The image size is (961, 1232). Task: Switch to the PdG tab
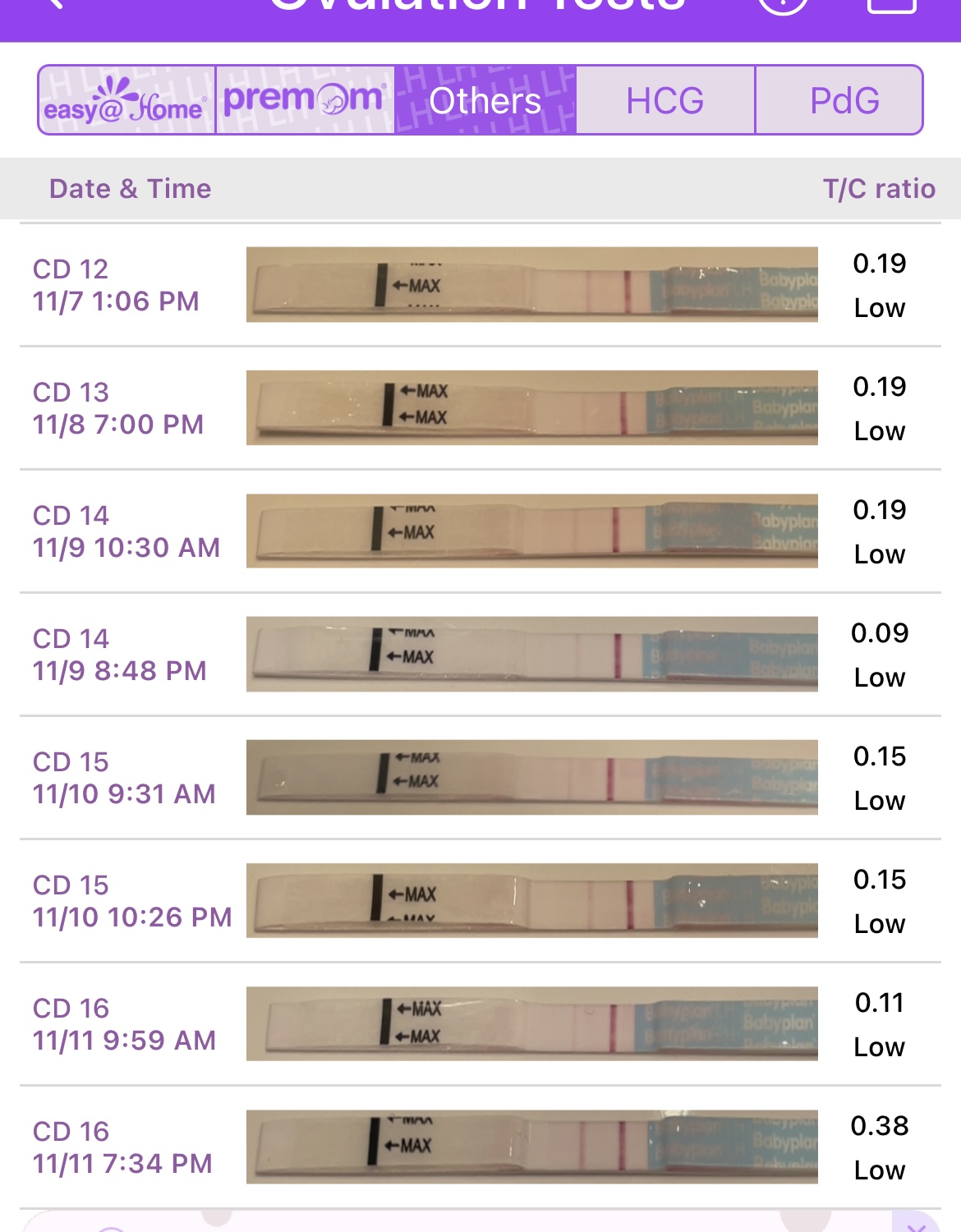[x=844, y=100]
